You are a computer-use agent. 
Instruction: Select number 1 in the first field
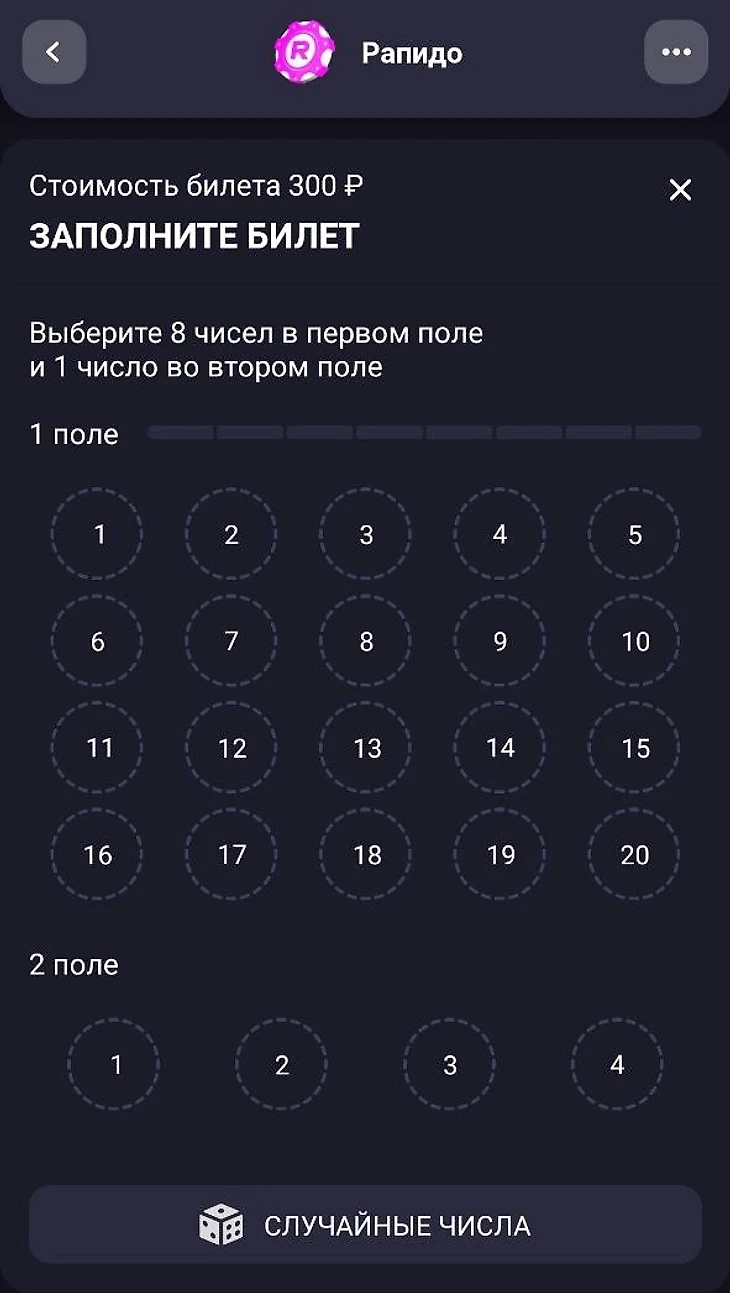coord(97,534)
